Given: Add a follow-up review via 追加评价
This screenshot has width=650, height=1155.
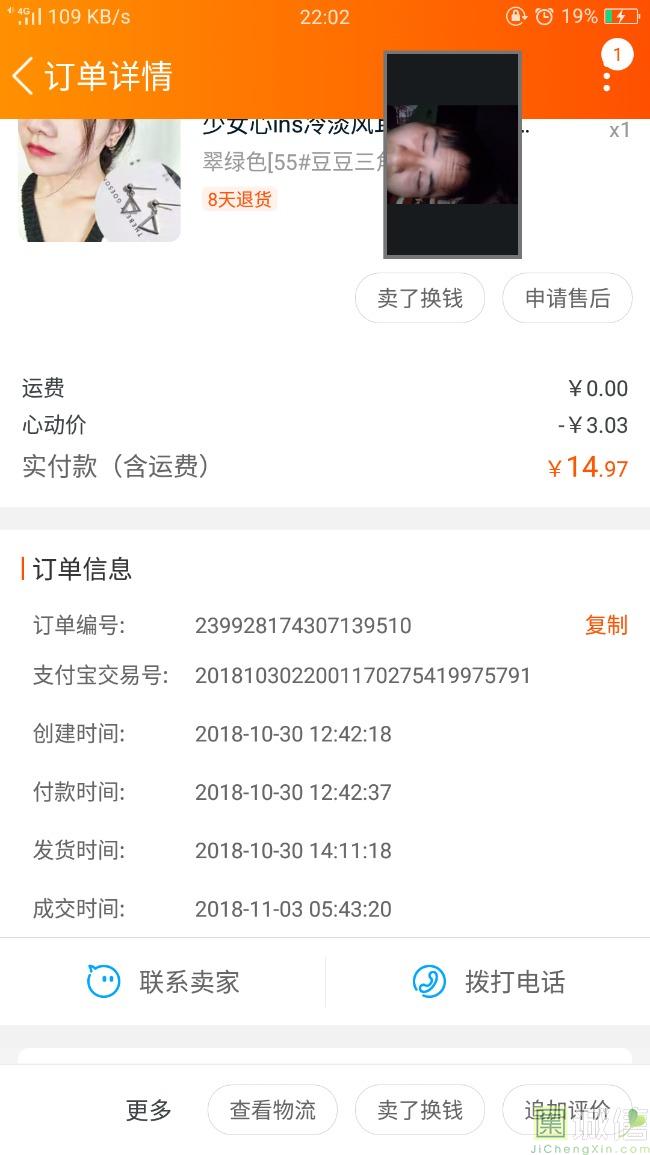Looking at the screenshot, I should pyautogui.click(x=566, y=1110).
